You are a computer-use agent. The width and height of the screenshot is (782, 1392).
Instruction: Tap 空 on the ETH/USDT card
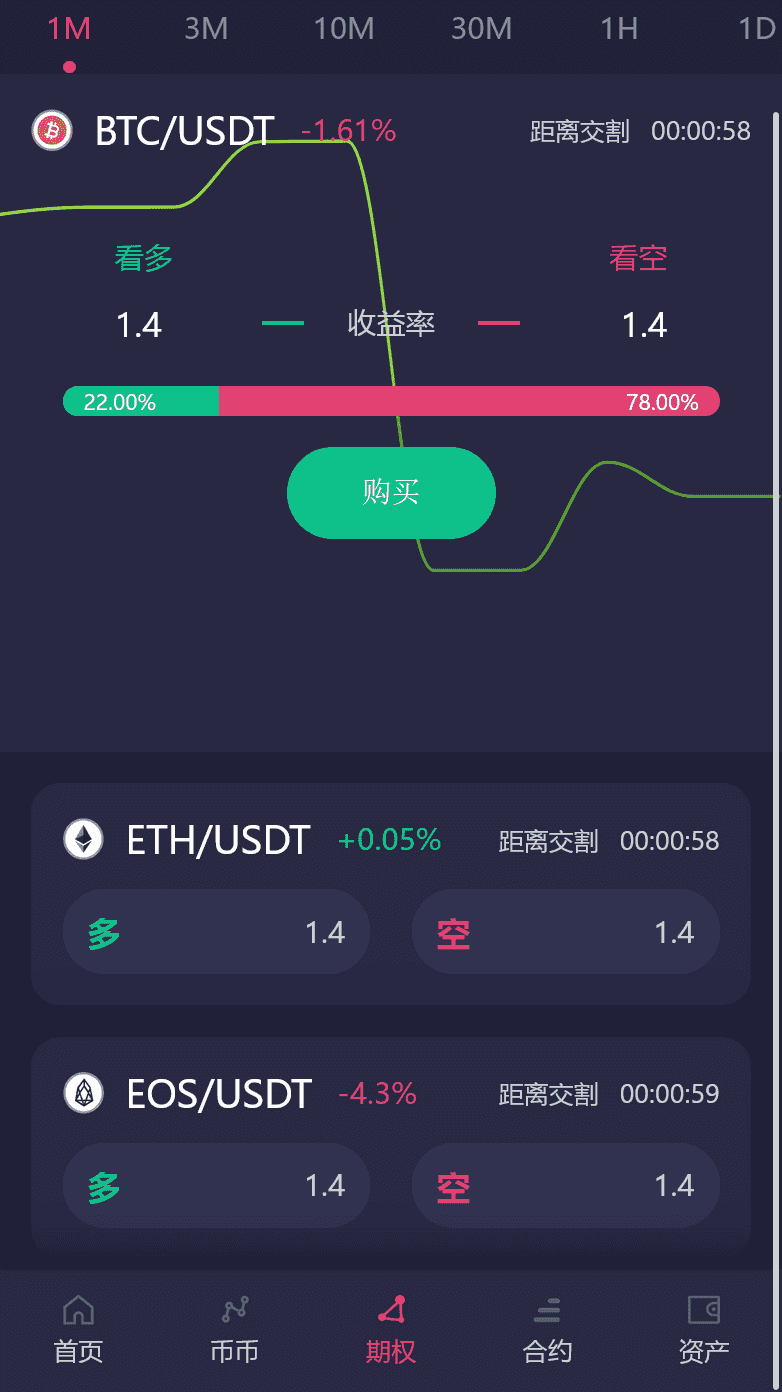pos(566,932)
